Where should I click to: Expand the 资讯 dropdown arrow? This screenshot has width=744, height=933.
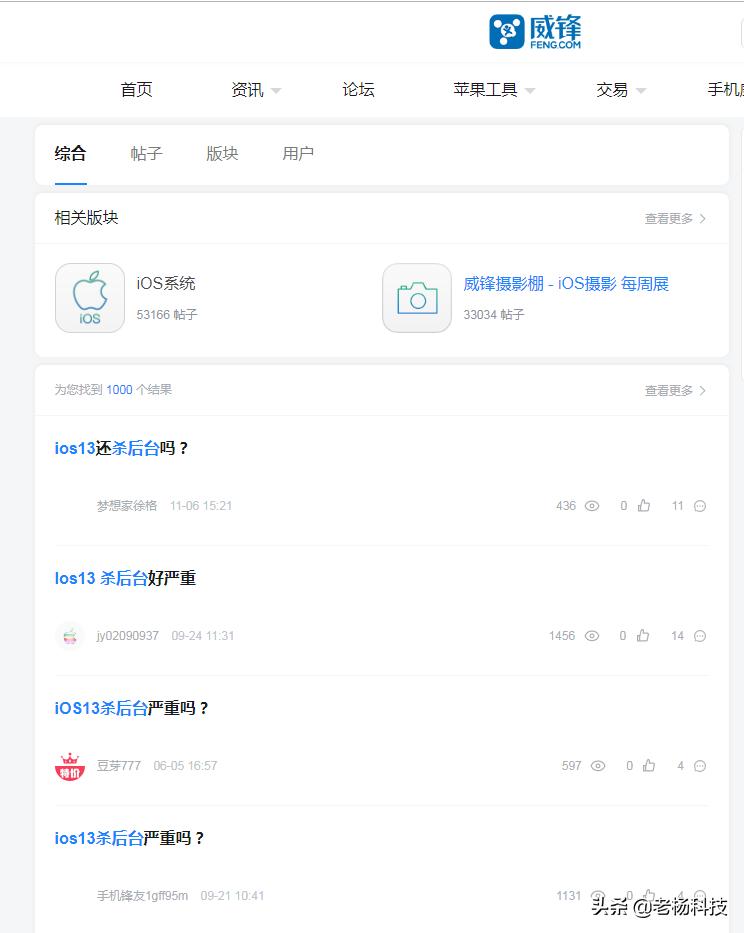click(276, 90)
